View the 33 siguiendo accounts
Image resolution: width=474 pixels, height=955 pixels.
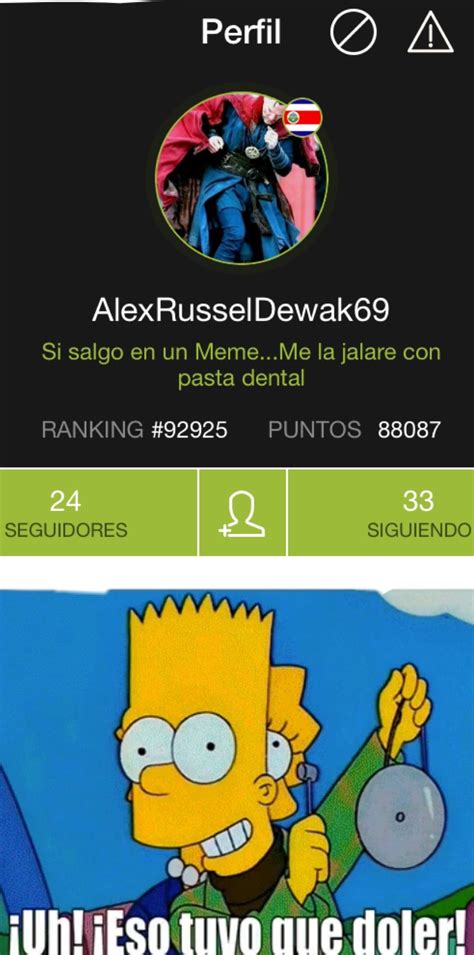click(381, 513)
